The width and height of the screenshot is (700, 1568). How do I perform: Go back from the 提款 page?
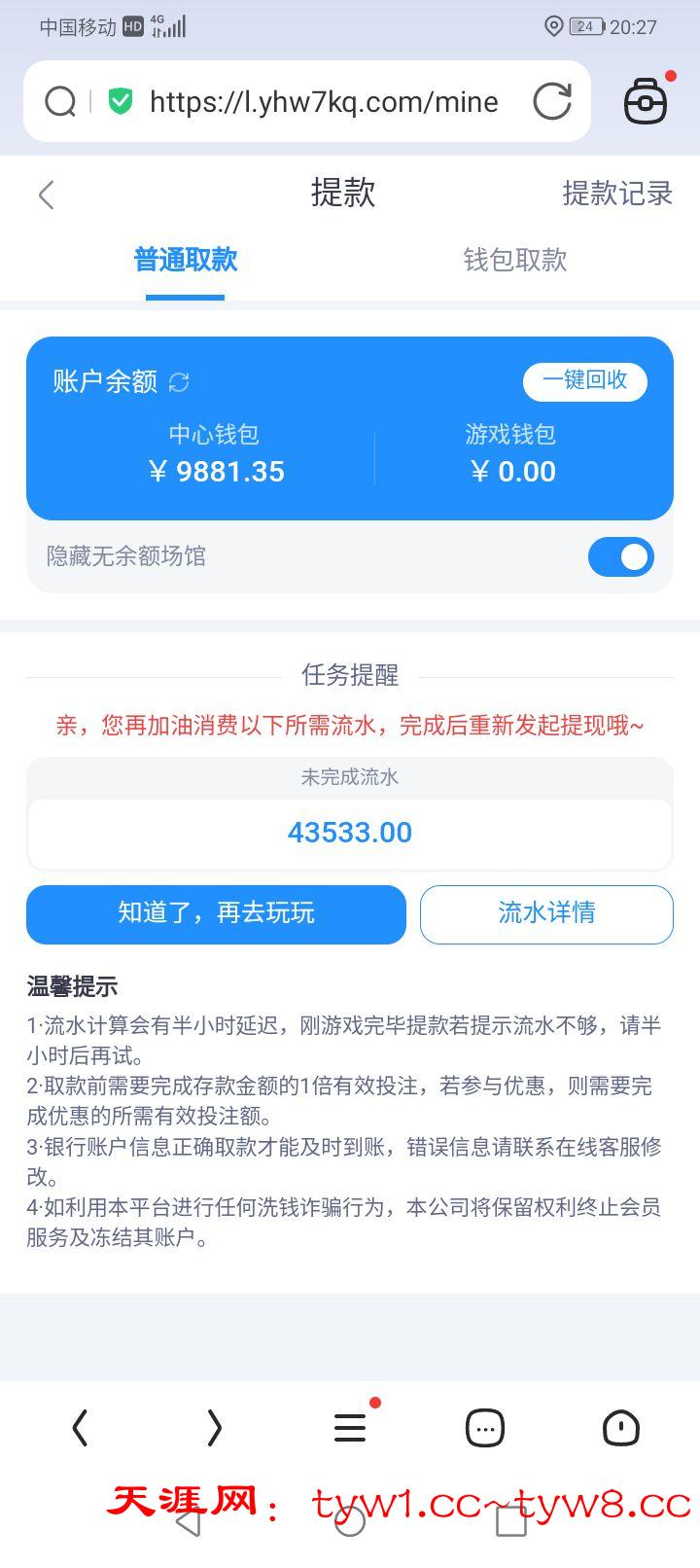point(46,195)
